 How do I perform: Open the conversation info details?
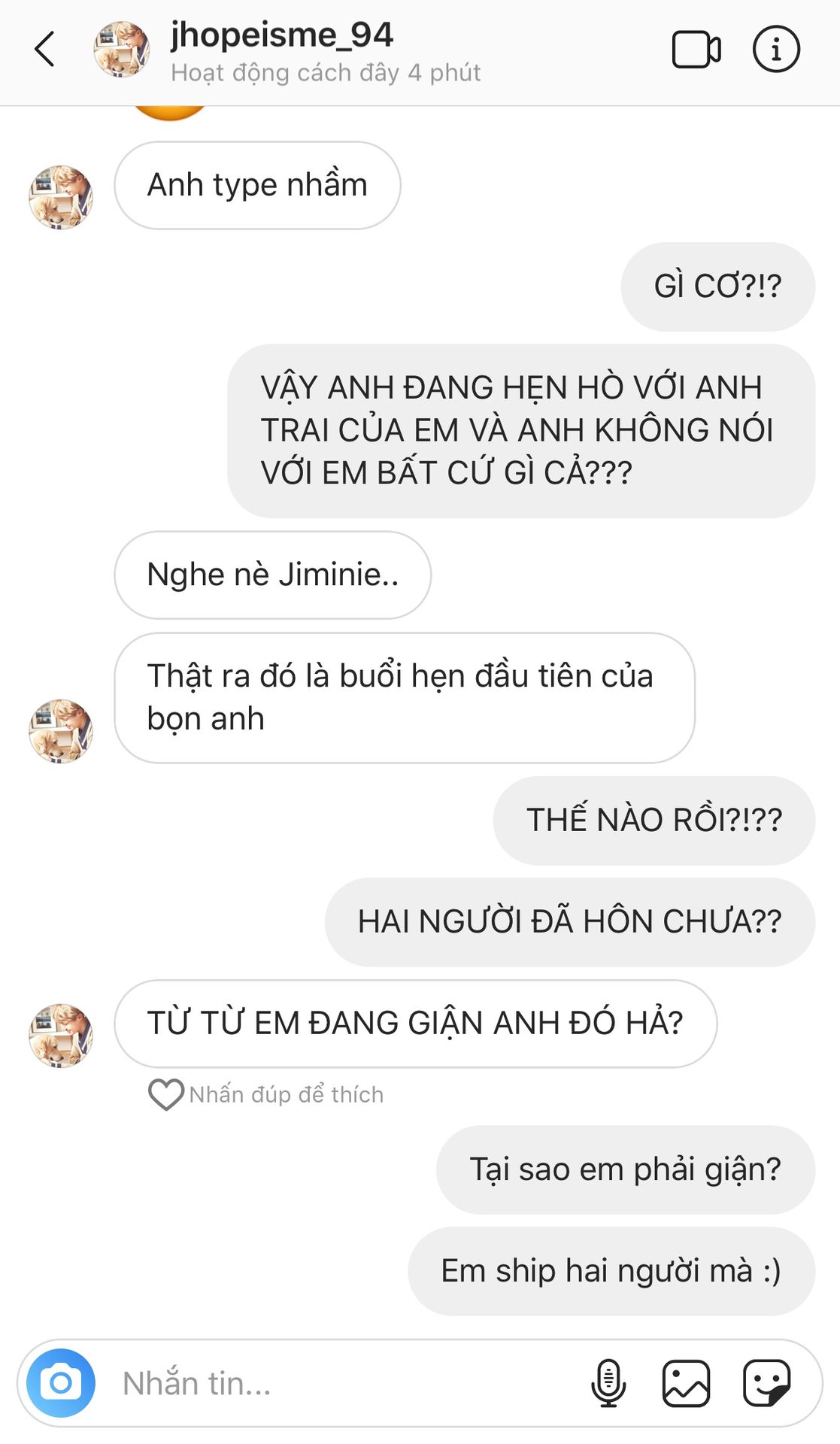point(776,50)
